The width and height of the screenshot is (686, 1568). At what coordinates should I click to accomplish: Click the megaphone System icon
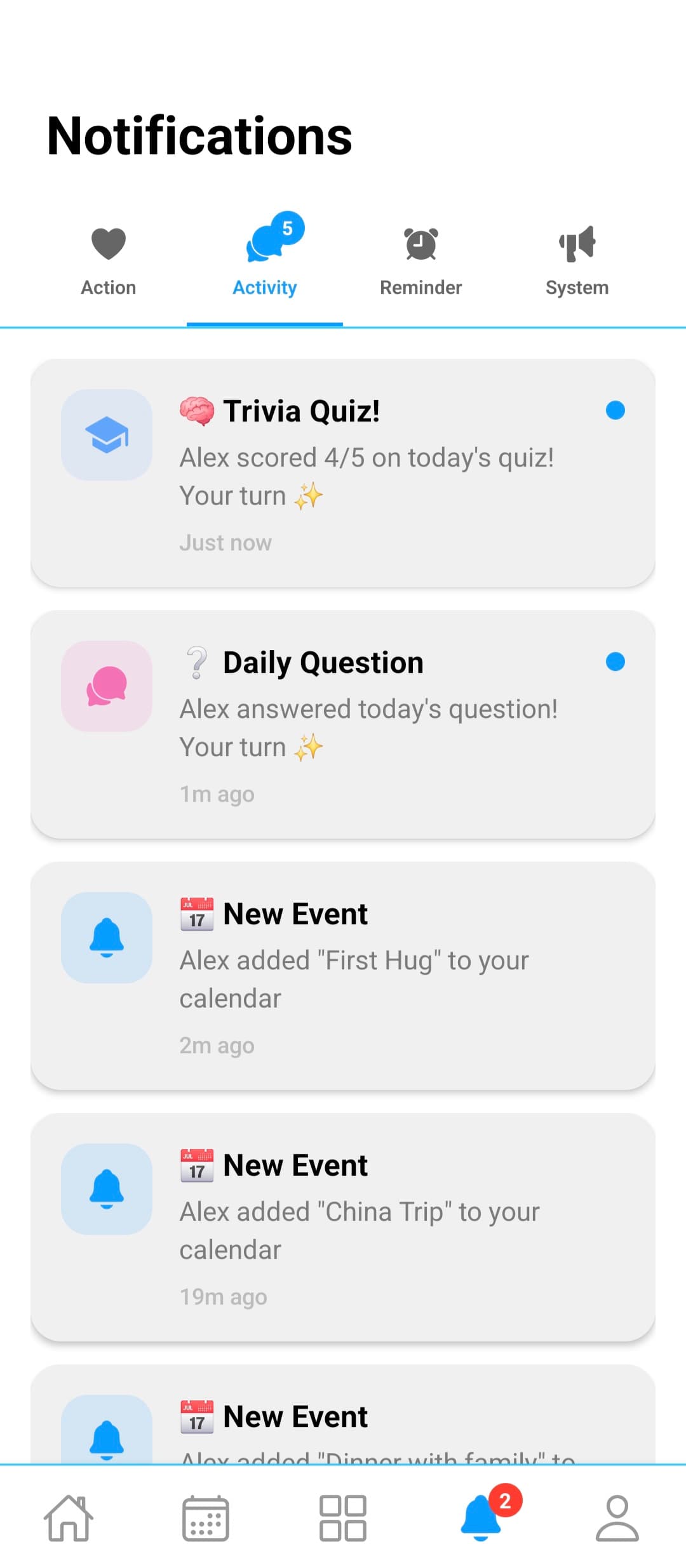pyautogui.click(x=576, y=244)
